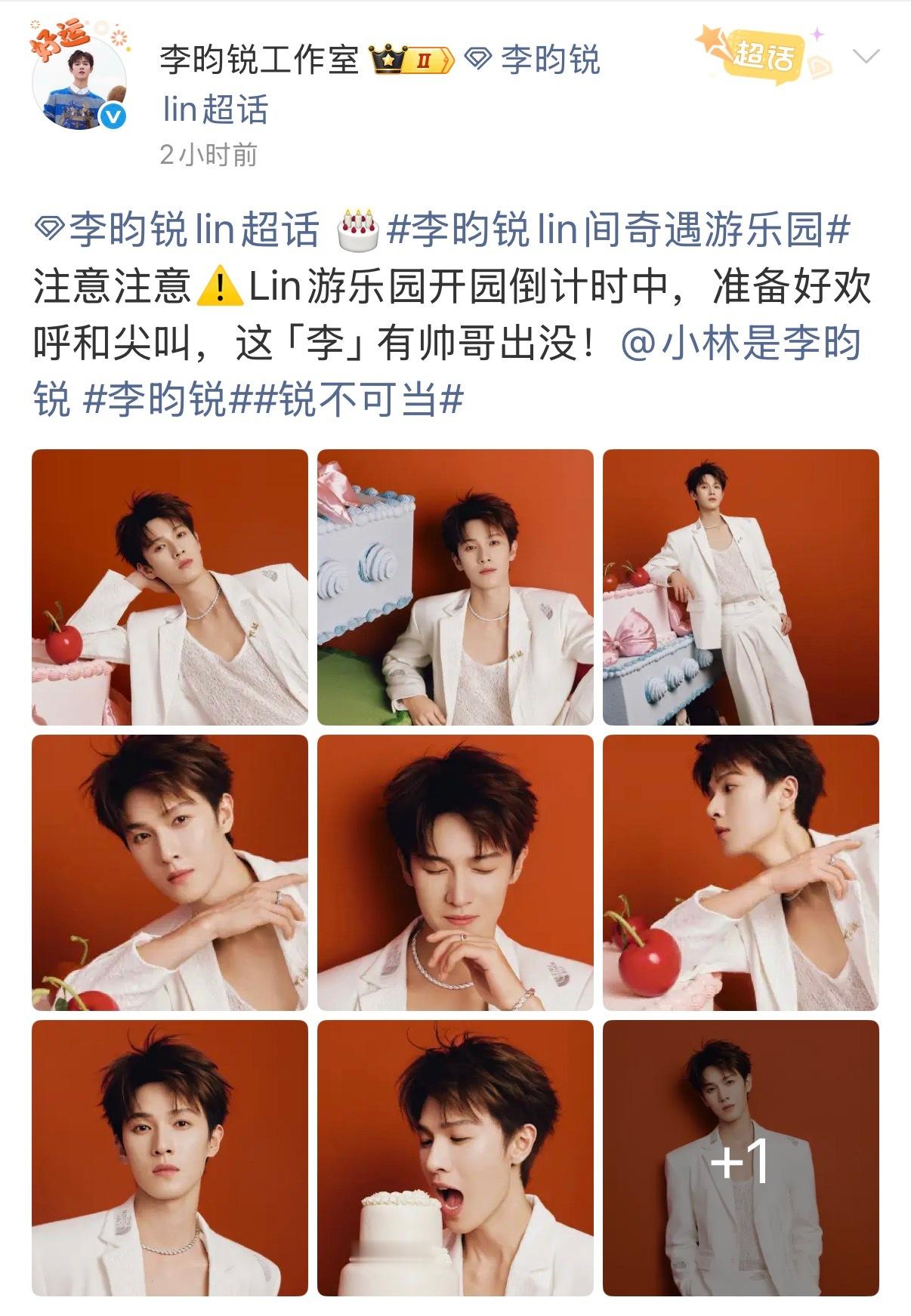Viewport: 911px width, 1316px height.
Task: Open photo beside the large blue-trimmed cake
Action: [455, 587]
